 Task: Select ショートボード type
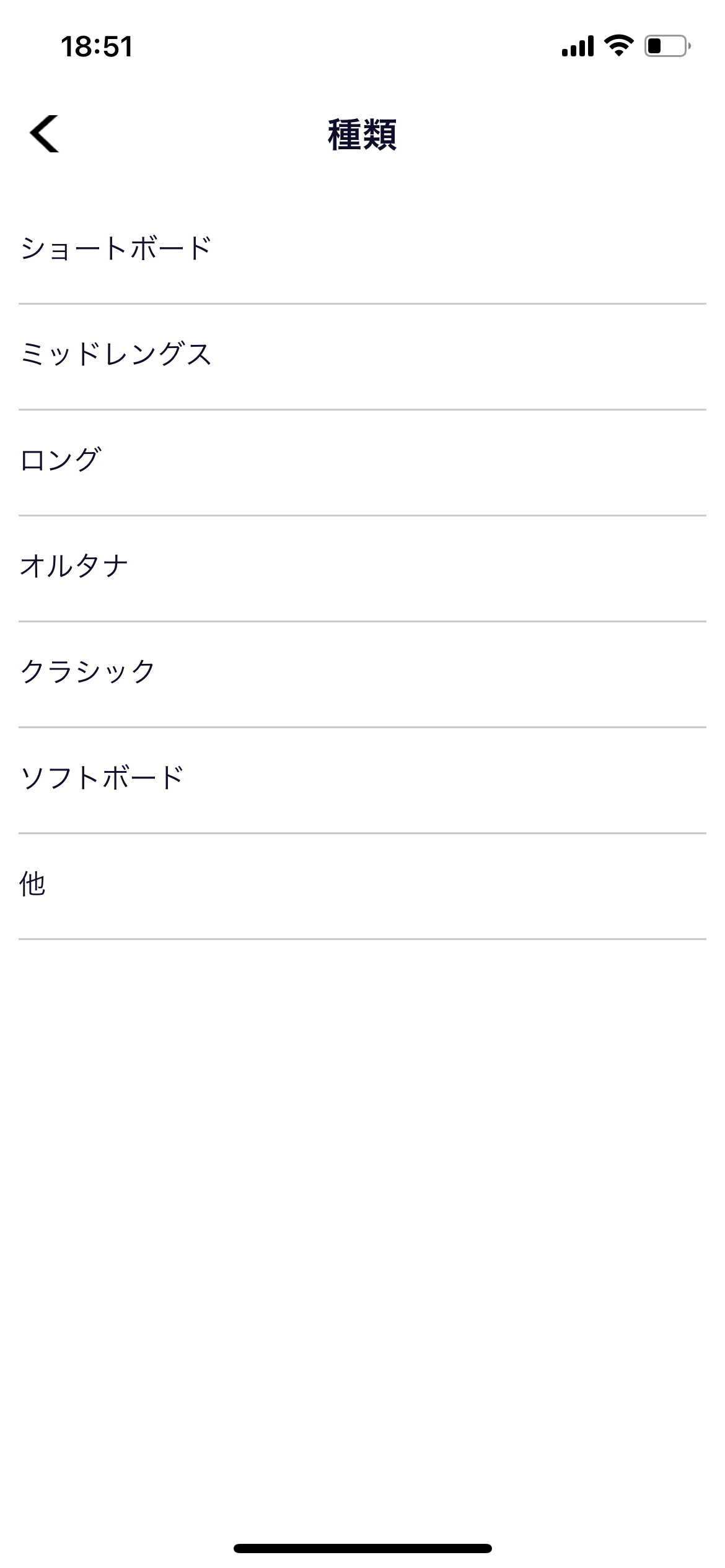(362, 250)
